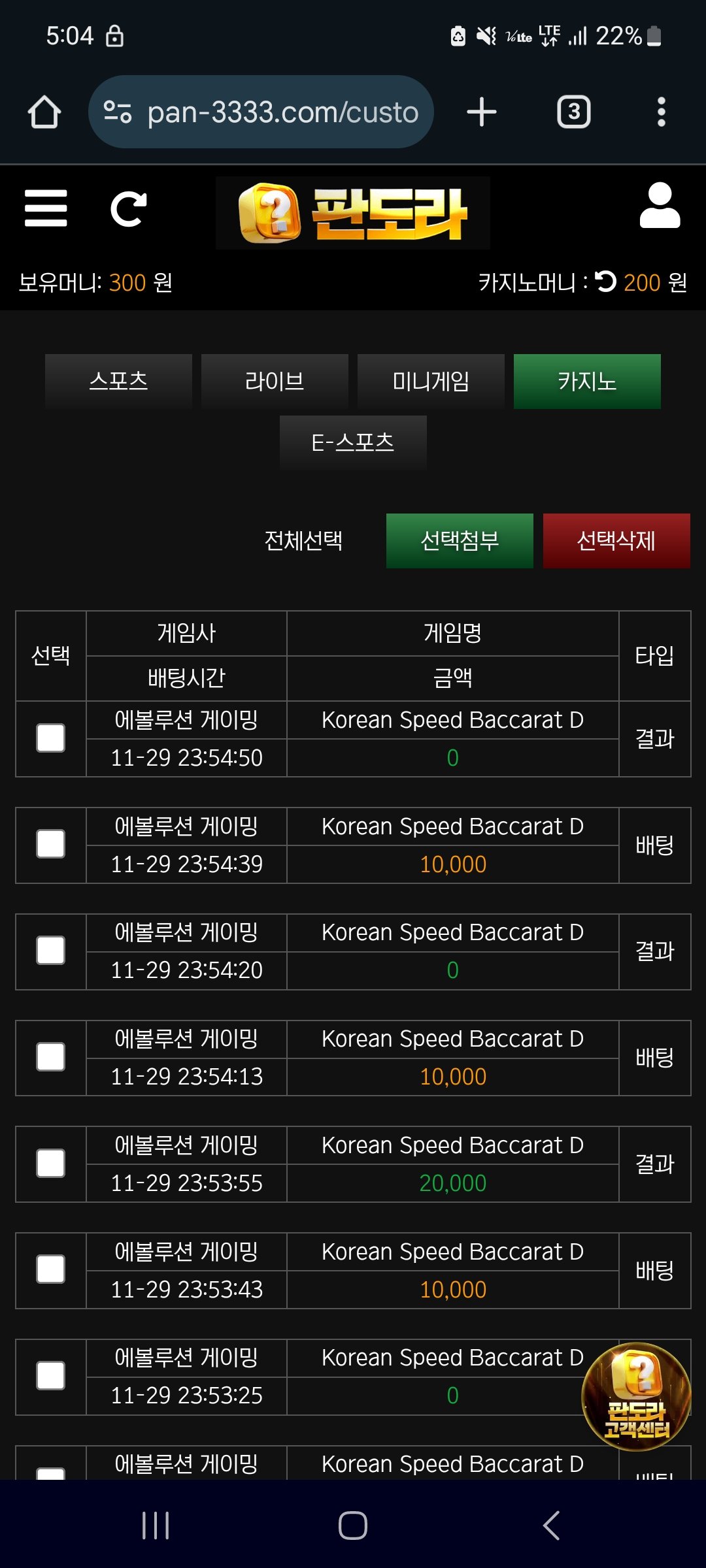This screenshot has height=1568, width=706.
Task: Switch to the 스포츠 tab
Action: pyautogui.click(x=118, y=382)
